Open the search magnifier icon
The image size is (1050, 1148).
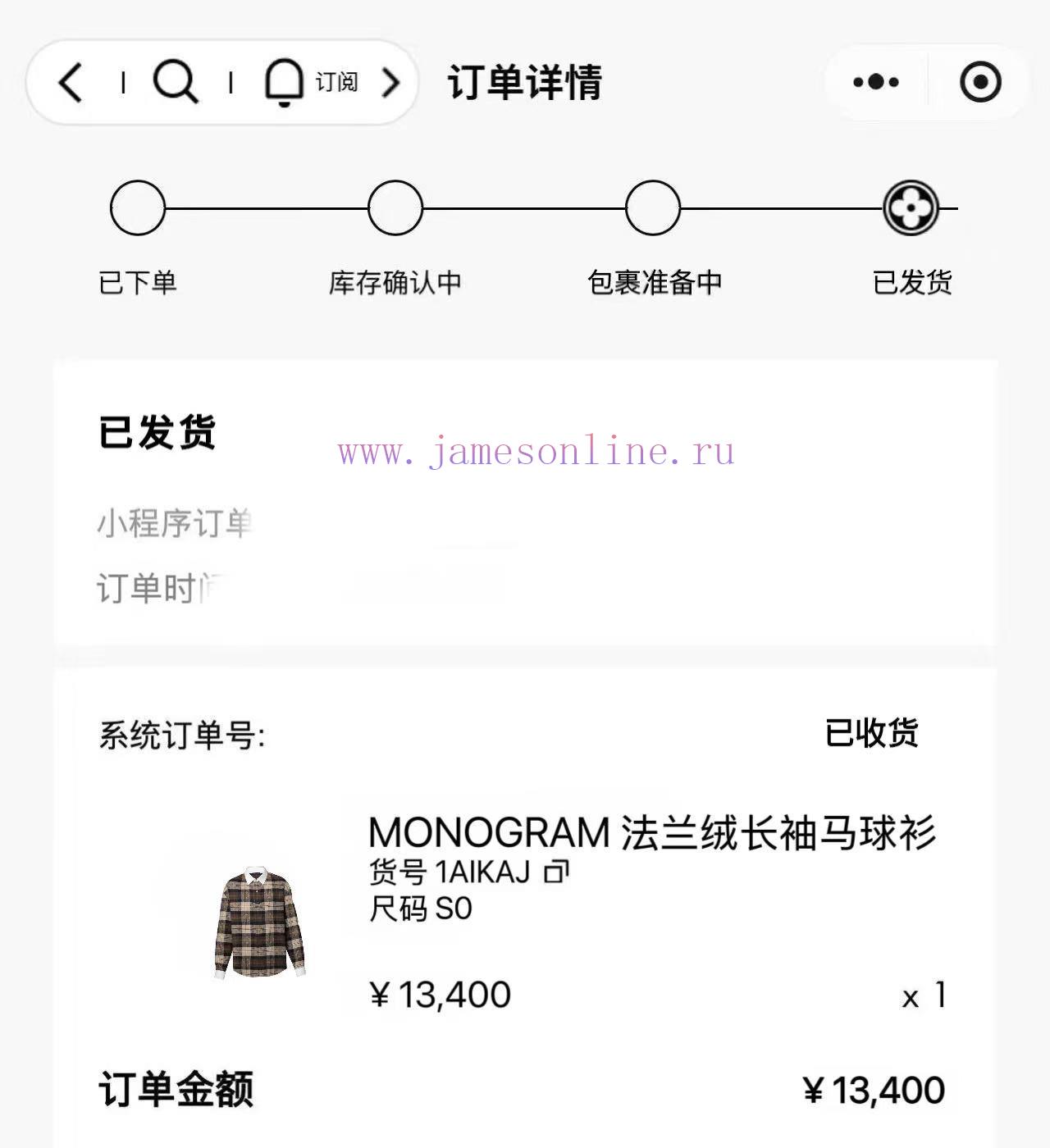pyautogui.click(x=176, y=82)
